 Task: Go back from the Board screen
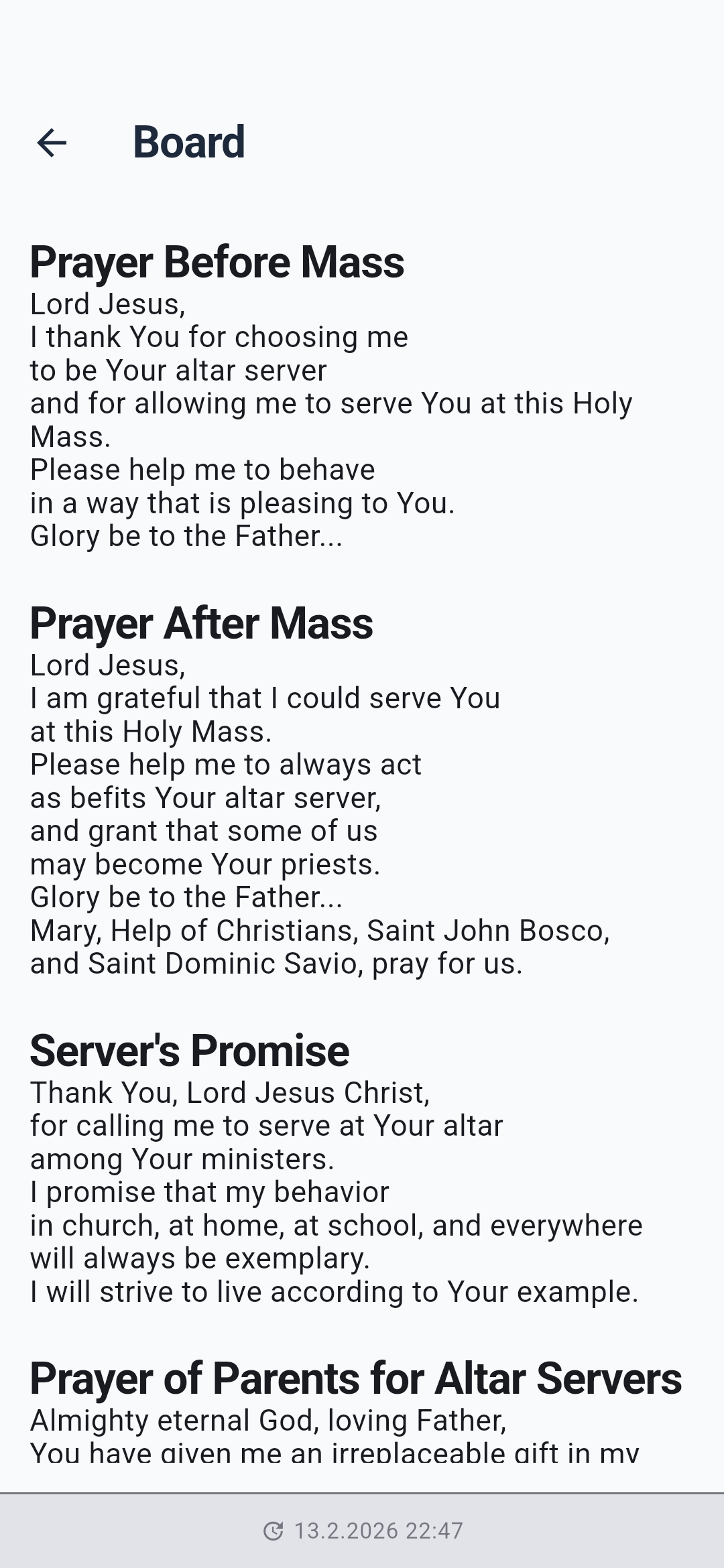point(52,143)
